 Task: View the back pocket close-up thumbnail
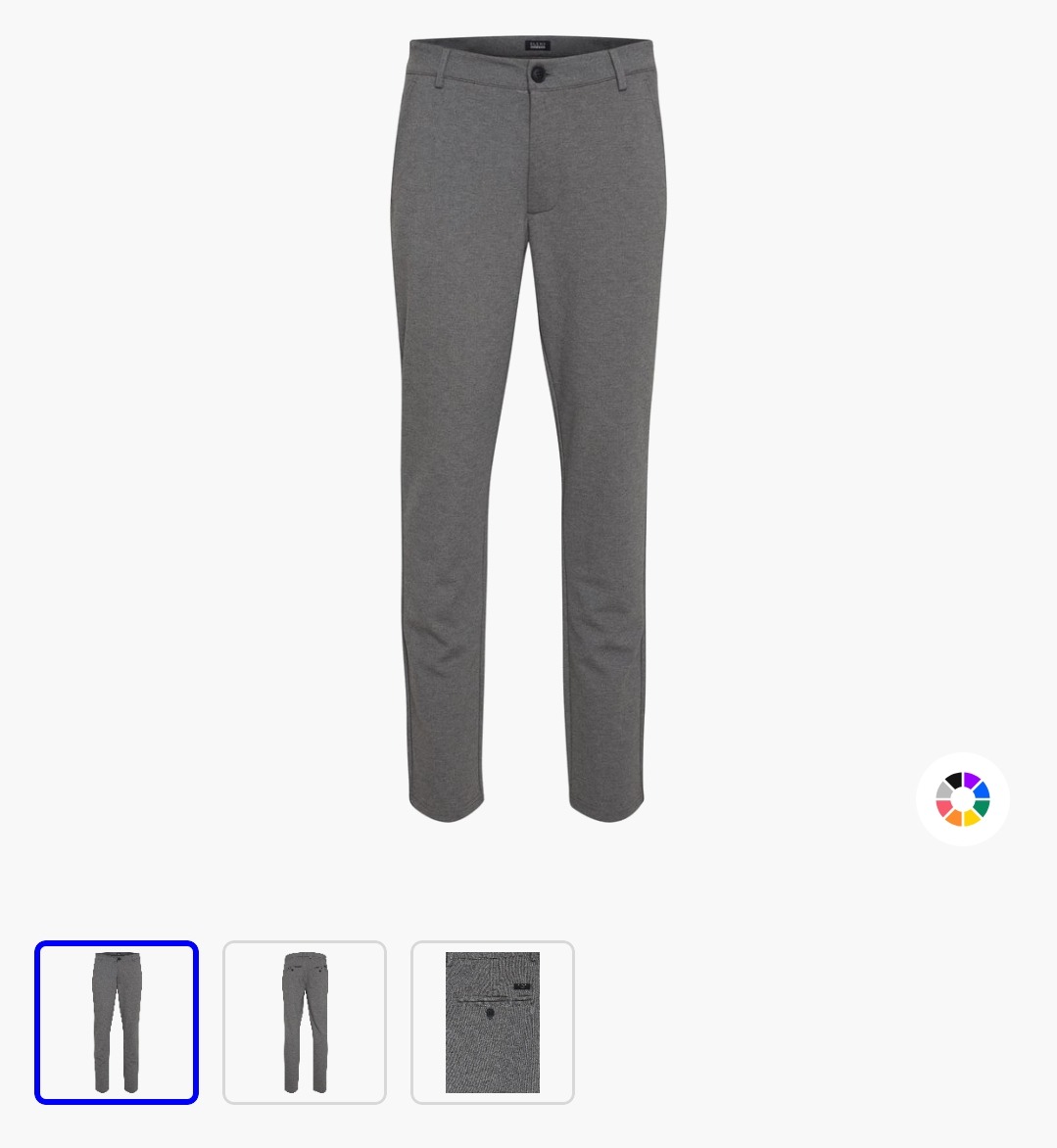[x=493, y=1022]
